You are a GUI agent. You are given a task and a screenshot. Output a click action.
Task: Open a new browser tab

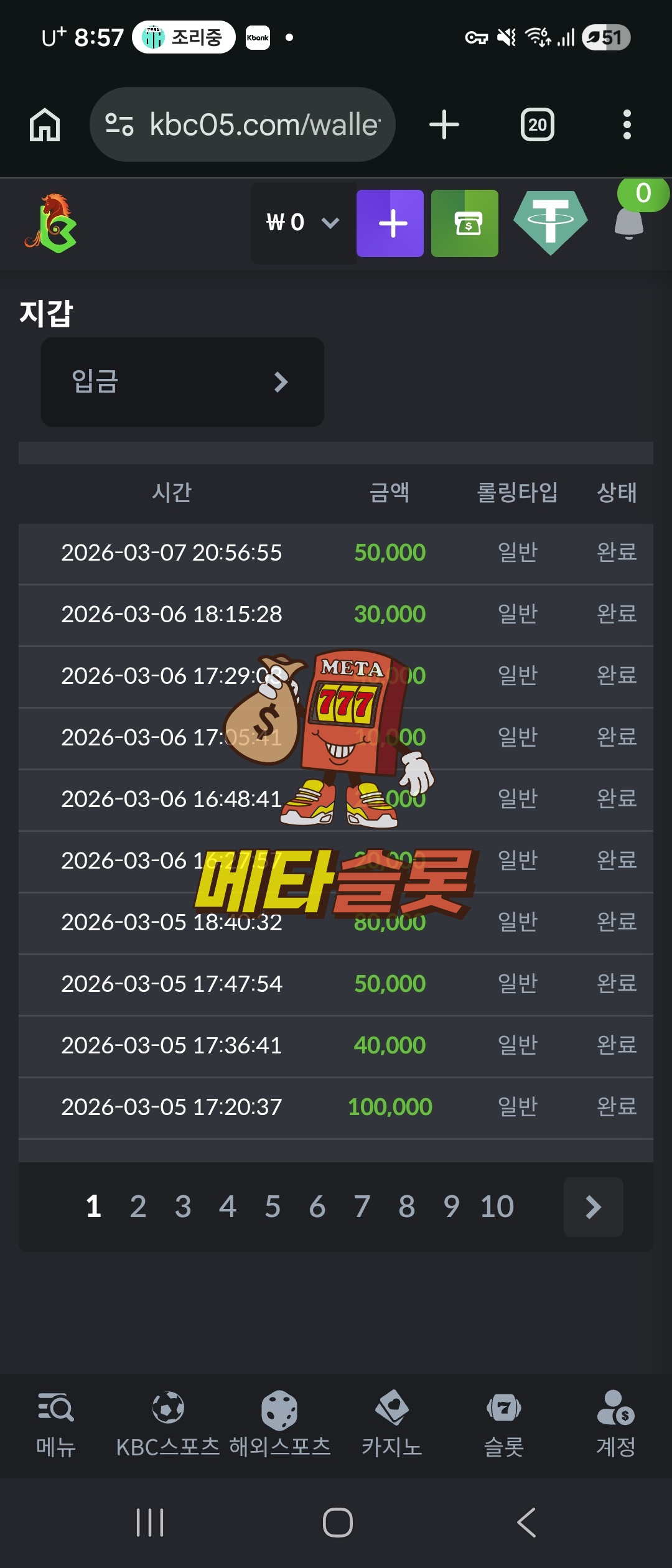click(x=444, y=124)
